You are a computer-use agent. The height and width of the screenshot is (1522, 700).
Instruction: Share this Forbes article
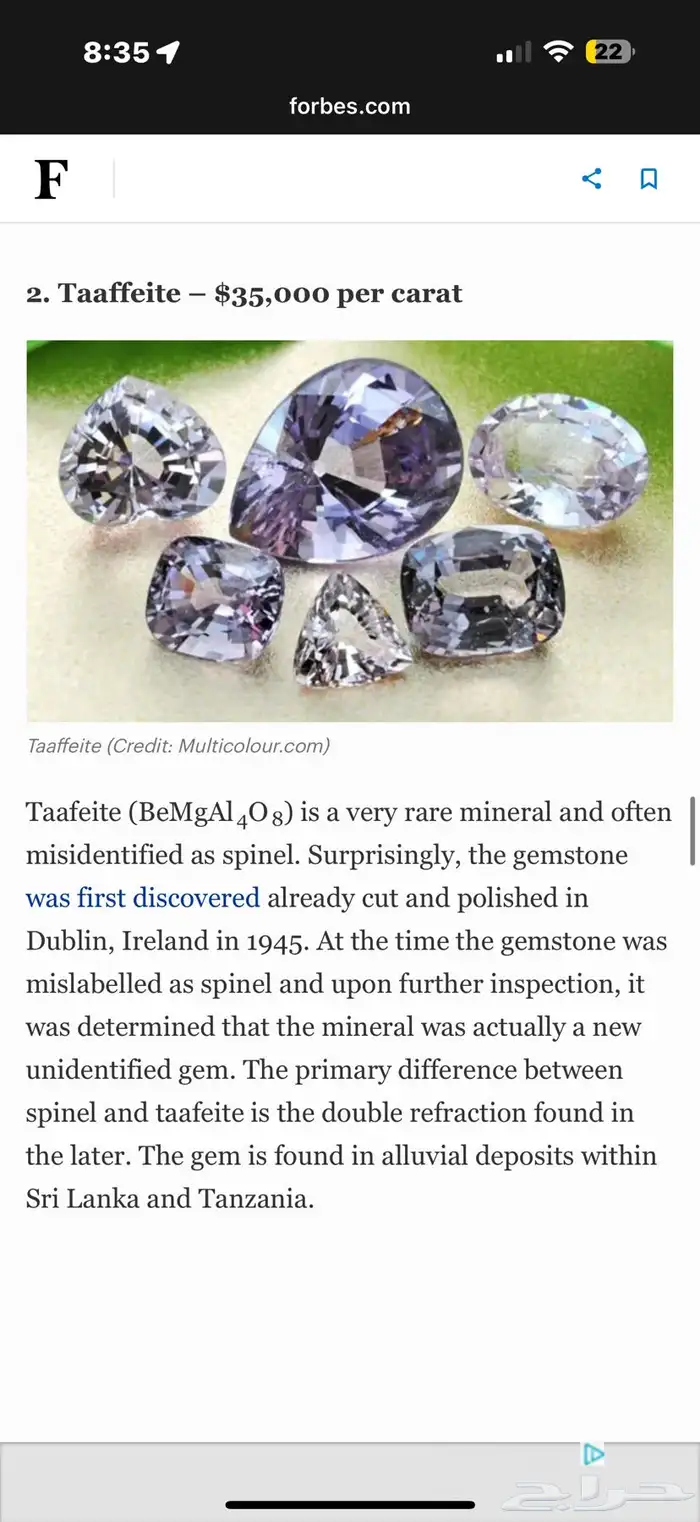pyautogui.click(x=592, y=179)
